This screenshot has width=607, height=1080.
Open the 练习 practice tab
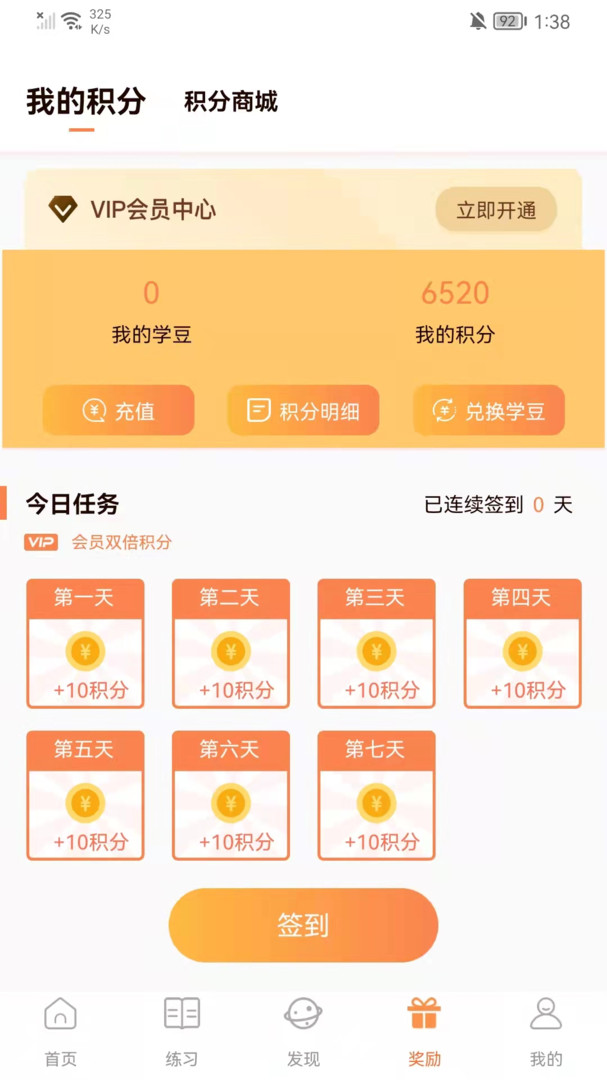pos(182,1032)
